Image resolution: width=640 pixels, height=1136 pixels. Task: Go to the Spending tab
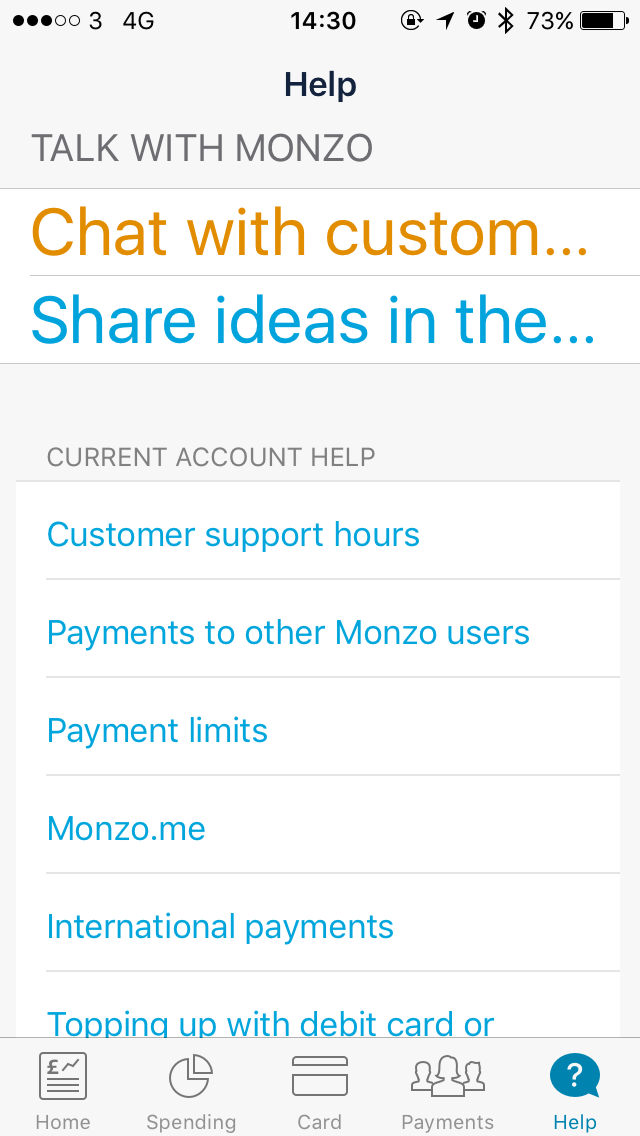click(x=191, y=1090)
